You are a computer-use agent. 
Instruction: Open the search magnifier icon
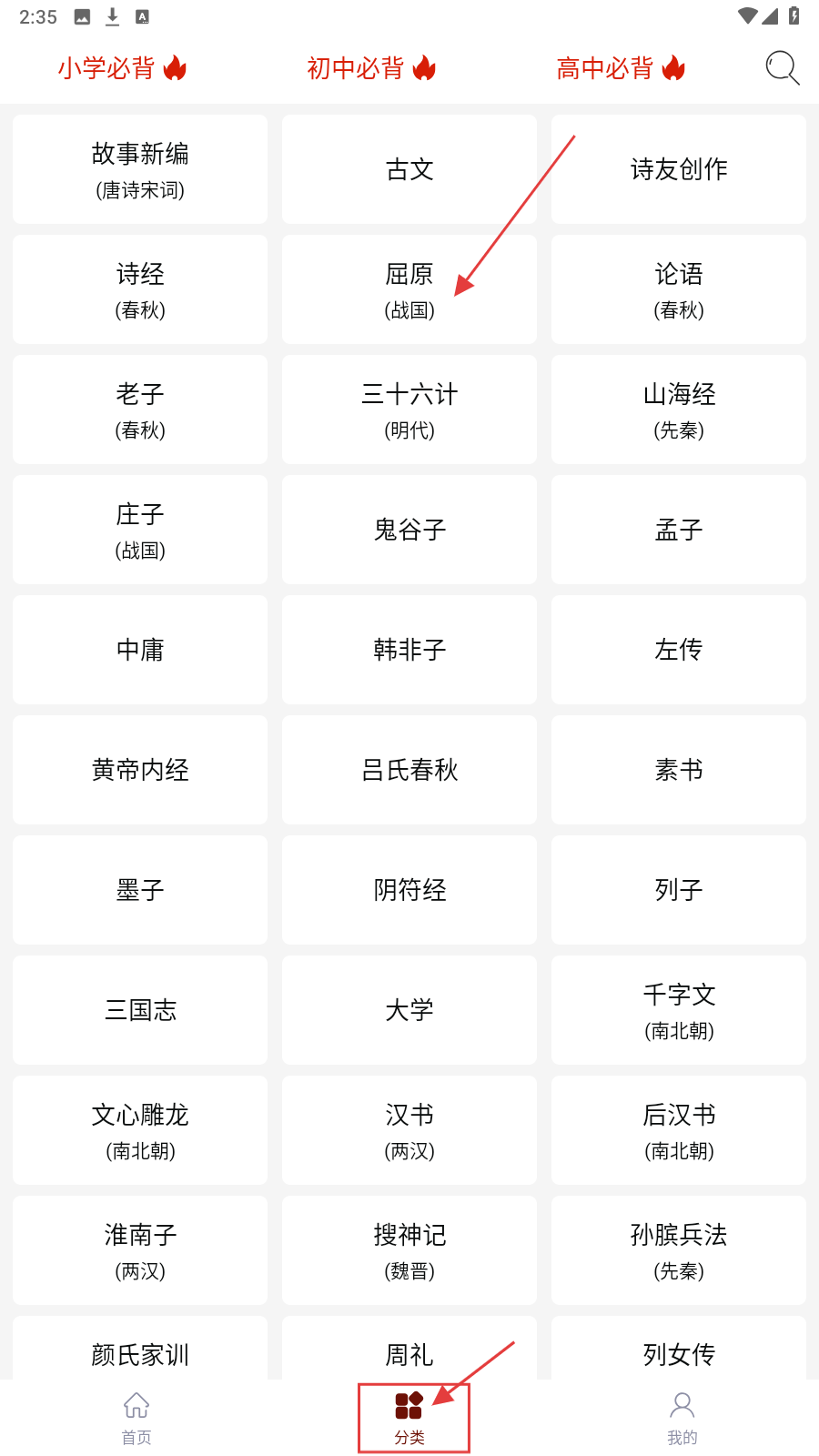click(x=782, y=68)
